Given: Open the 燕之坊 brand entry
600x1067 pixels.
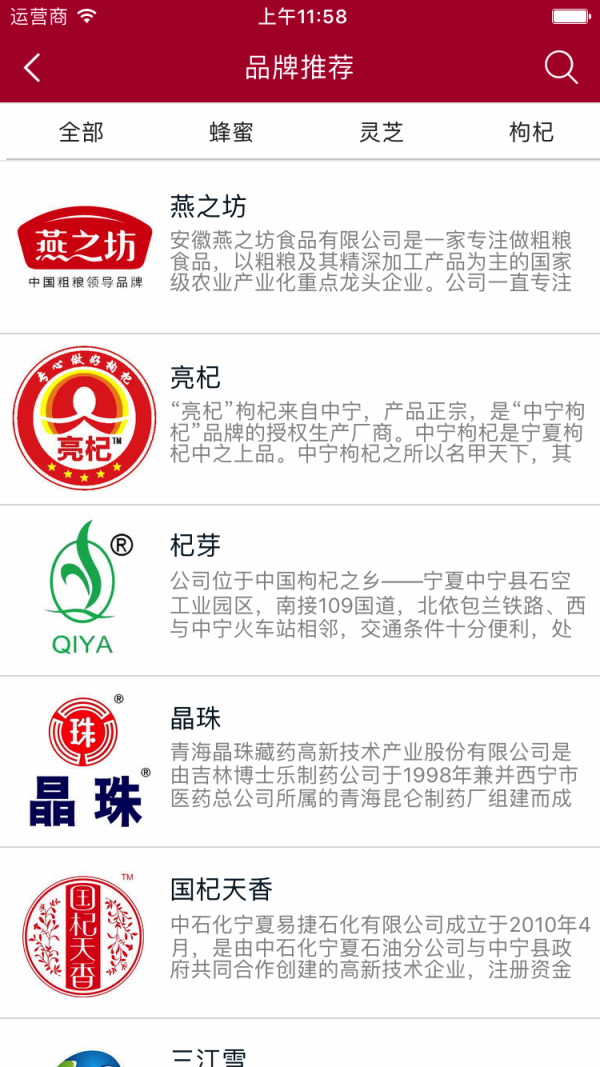Looking at the screenshot, I should pos(300,248).
